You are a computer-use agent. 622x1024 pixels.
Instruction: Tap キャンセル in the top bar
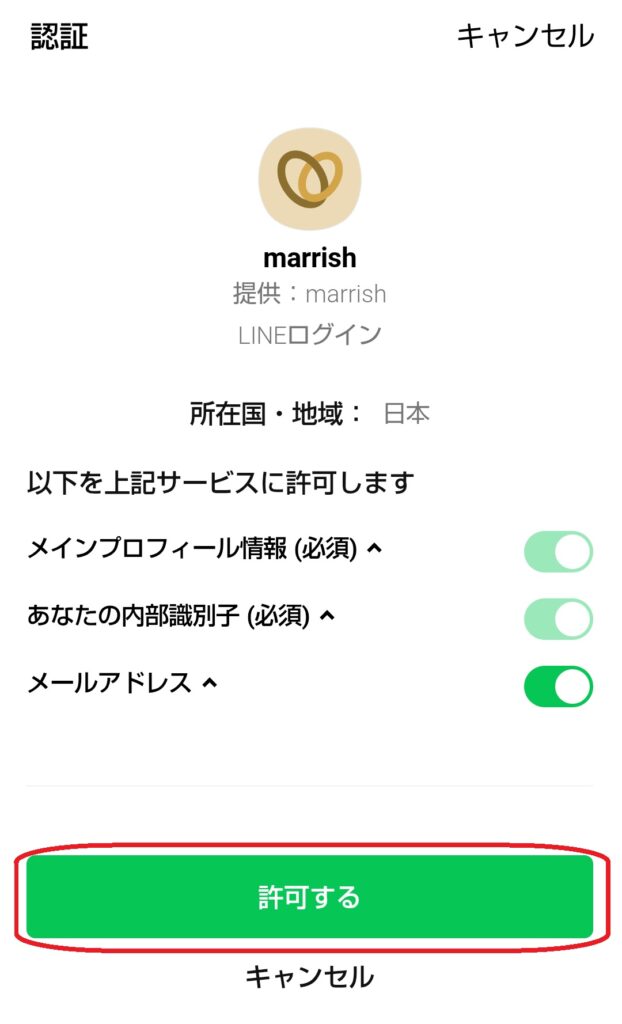pos(525,37)
